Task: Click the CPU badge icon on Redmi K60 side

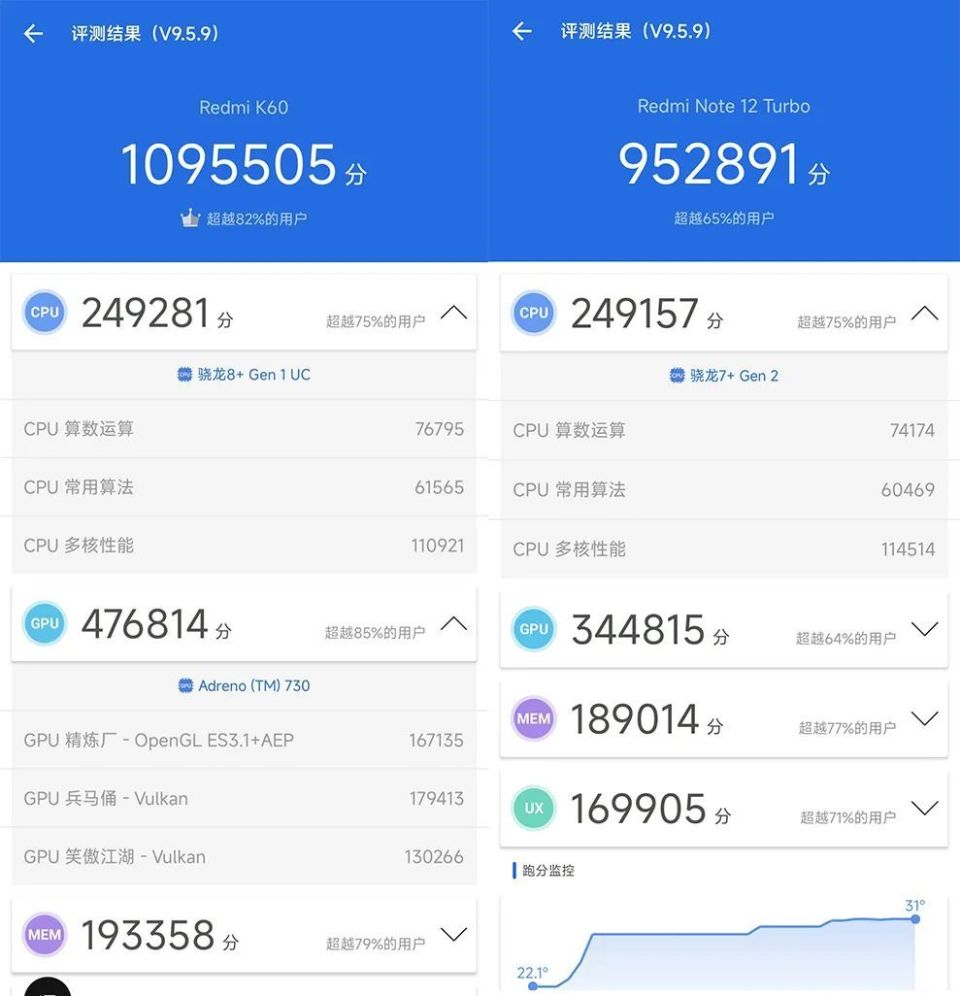Action: click(44, 312)
